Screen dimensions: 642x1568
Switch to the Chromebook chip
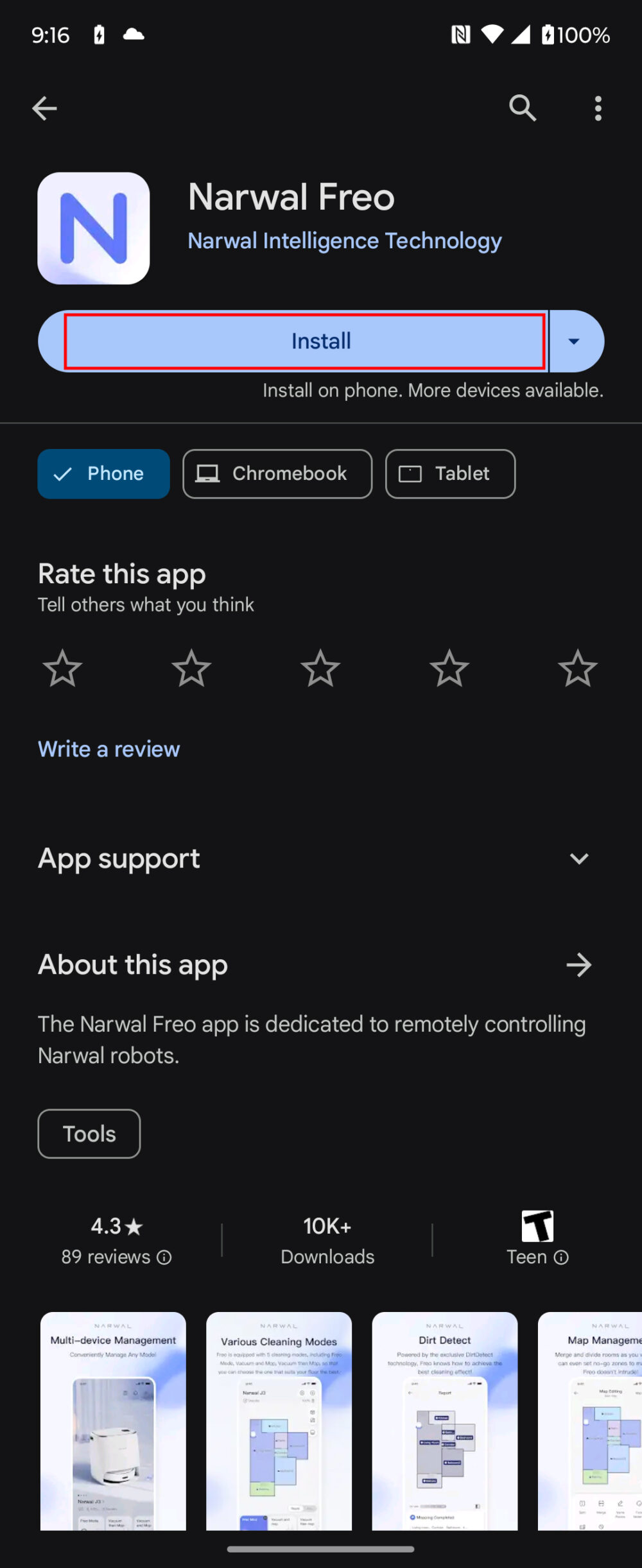(277, 474)
